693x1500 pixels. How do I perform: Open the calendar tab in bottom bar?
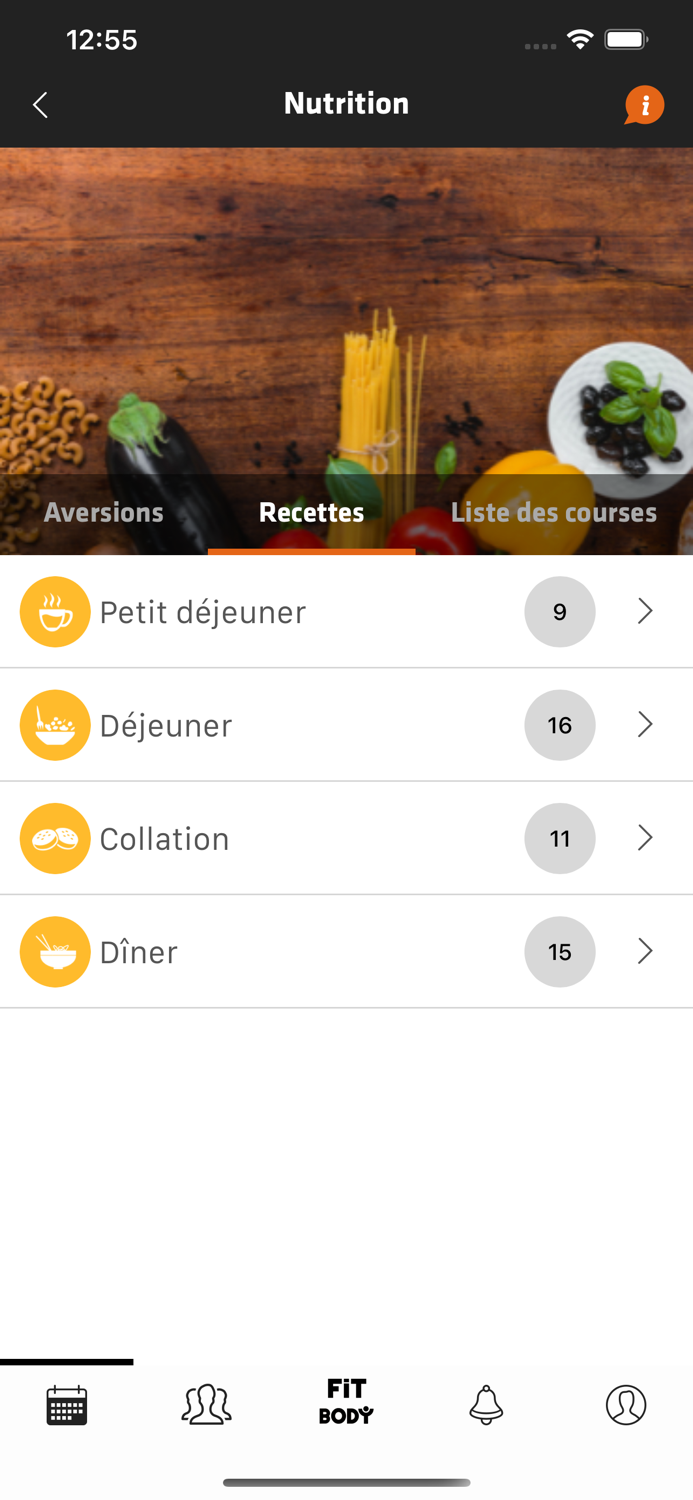tap(67, 1405)
